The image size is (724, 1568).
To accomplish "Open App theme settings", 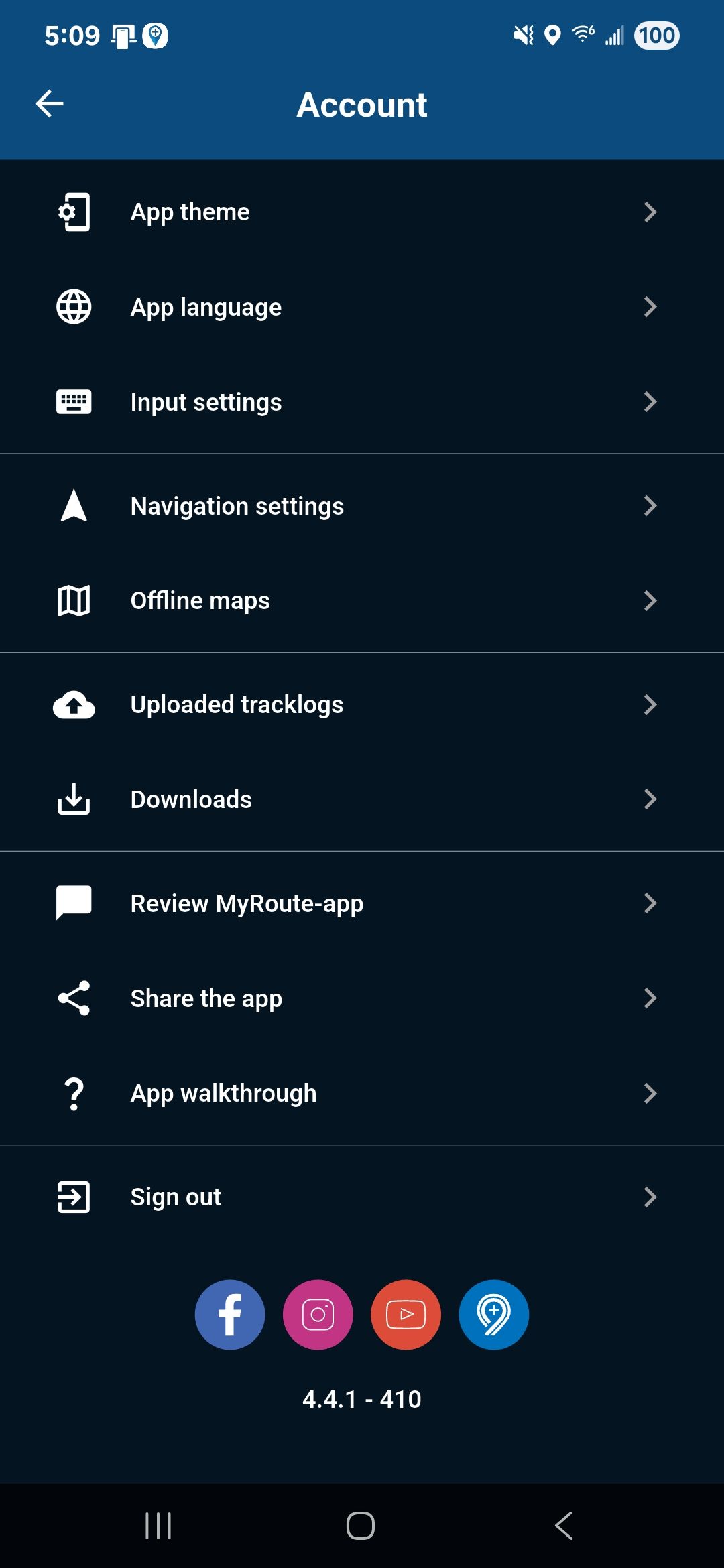I will tap(362, 212).
